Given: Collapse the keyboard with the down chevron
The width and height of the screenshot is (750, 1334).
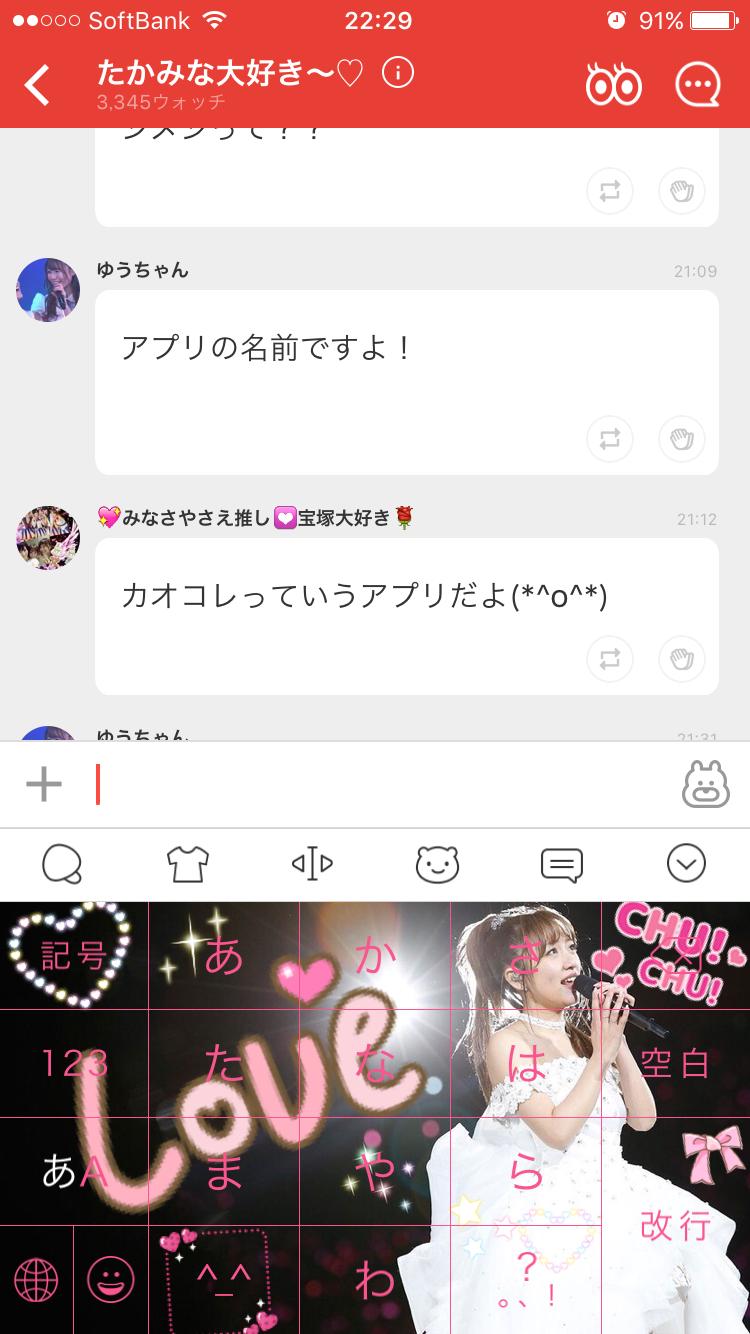Looking at the screenshot, I should 687,864.
